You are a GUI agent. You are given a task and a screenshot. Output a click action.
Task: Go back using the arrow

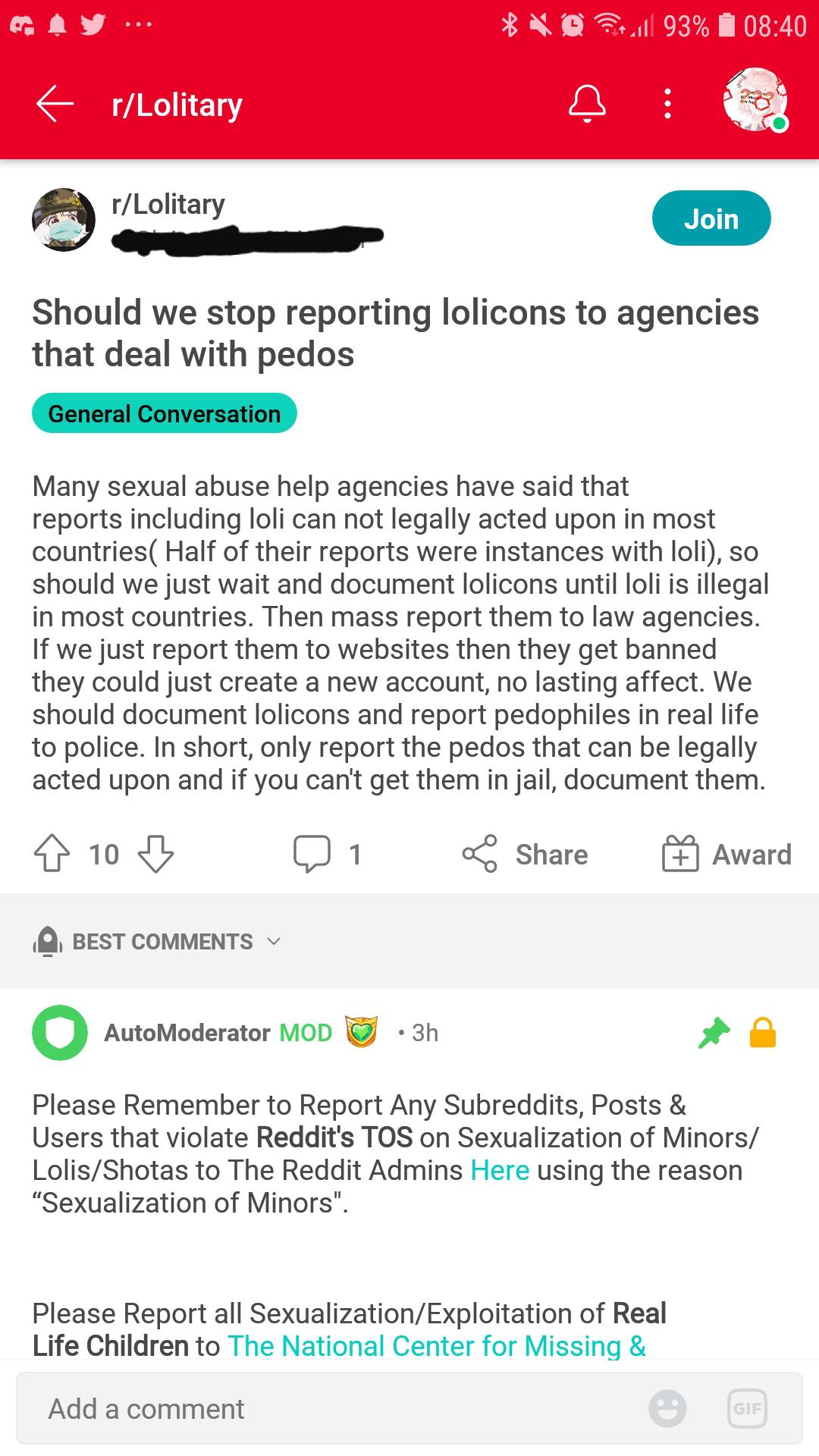pos(55,104)
